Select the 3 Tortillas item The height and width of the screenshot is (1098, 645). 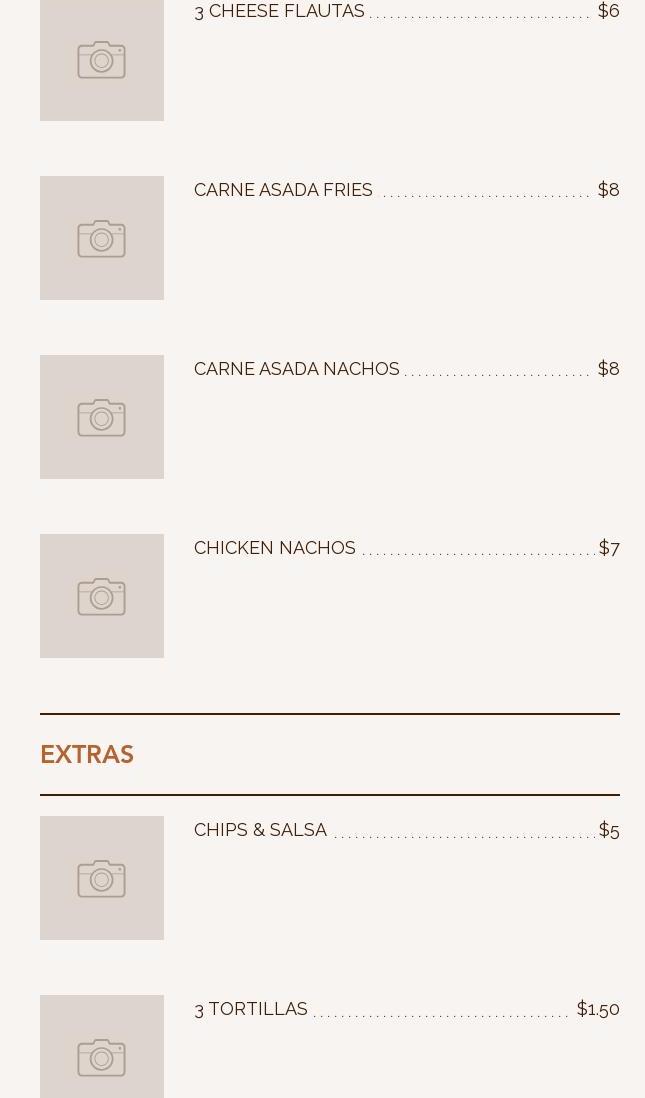point(251,1009)
